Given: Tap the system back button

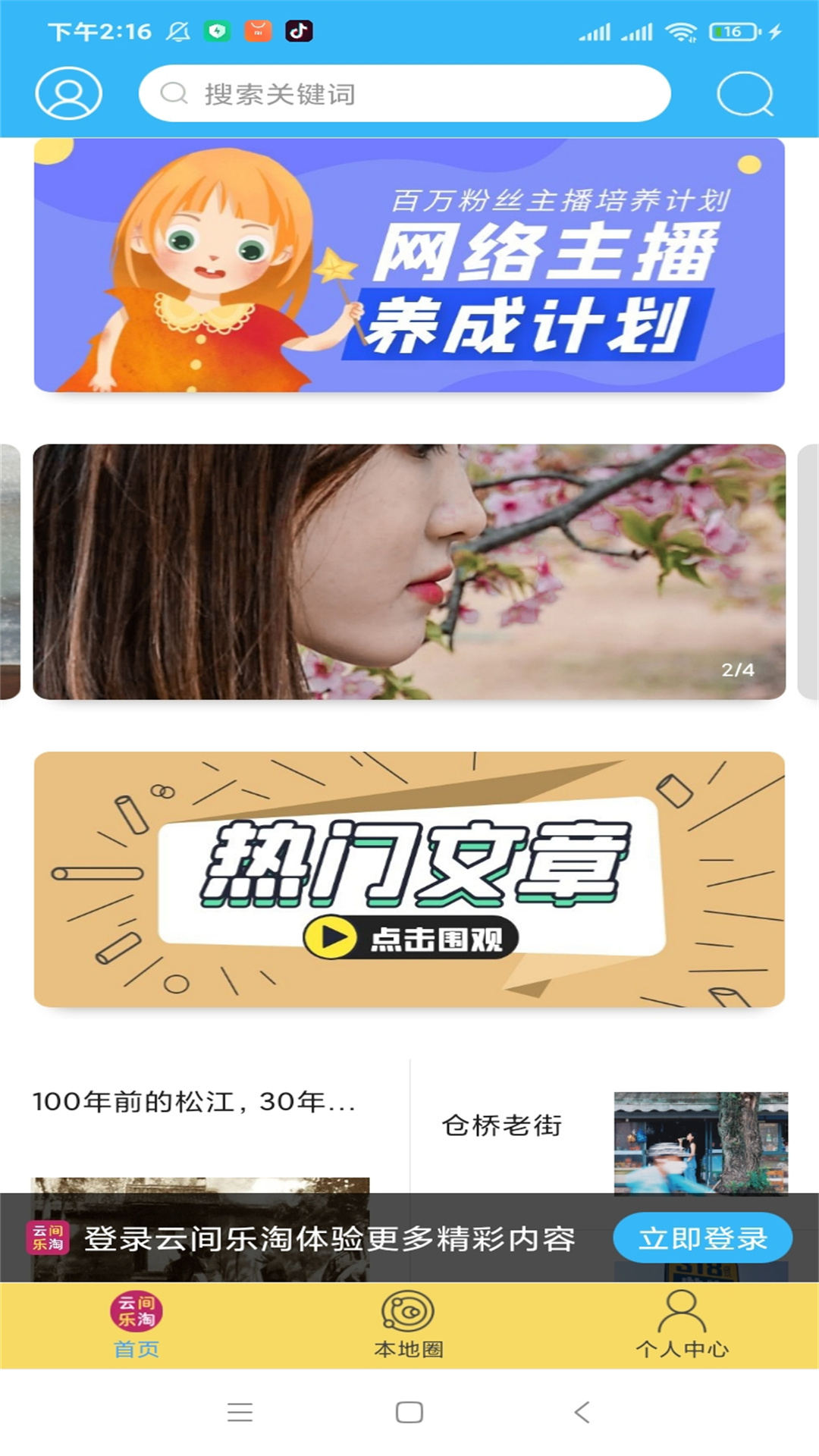Looking at the screenshot, I should (x=582, y=1412).
